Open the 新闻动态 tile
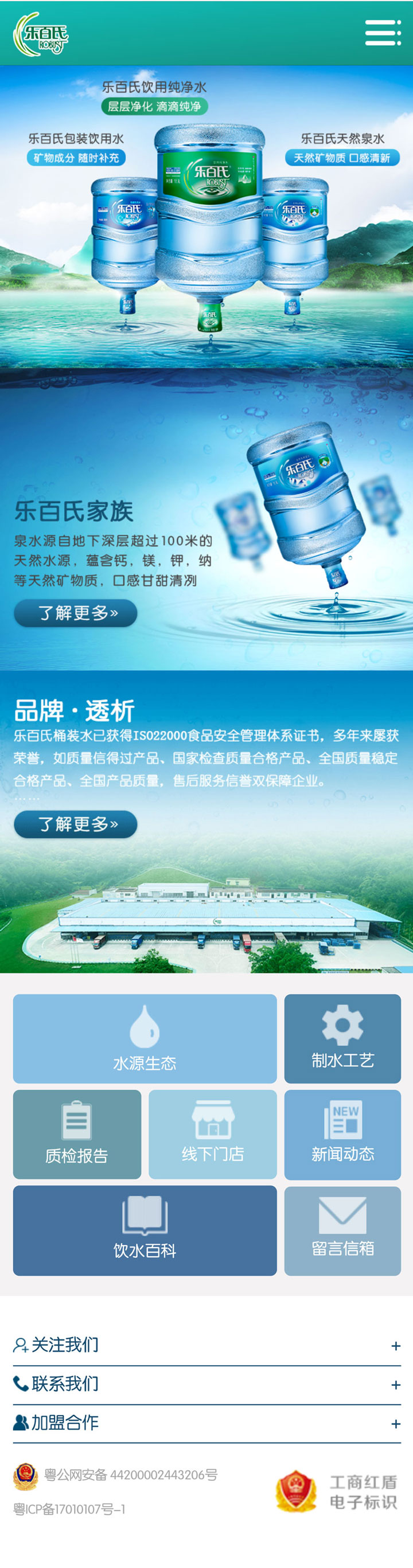Screen dimensions: 413x1568 [x=342, y=1133]
